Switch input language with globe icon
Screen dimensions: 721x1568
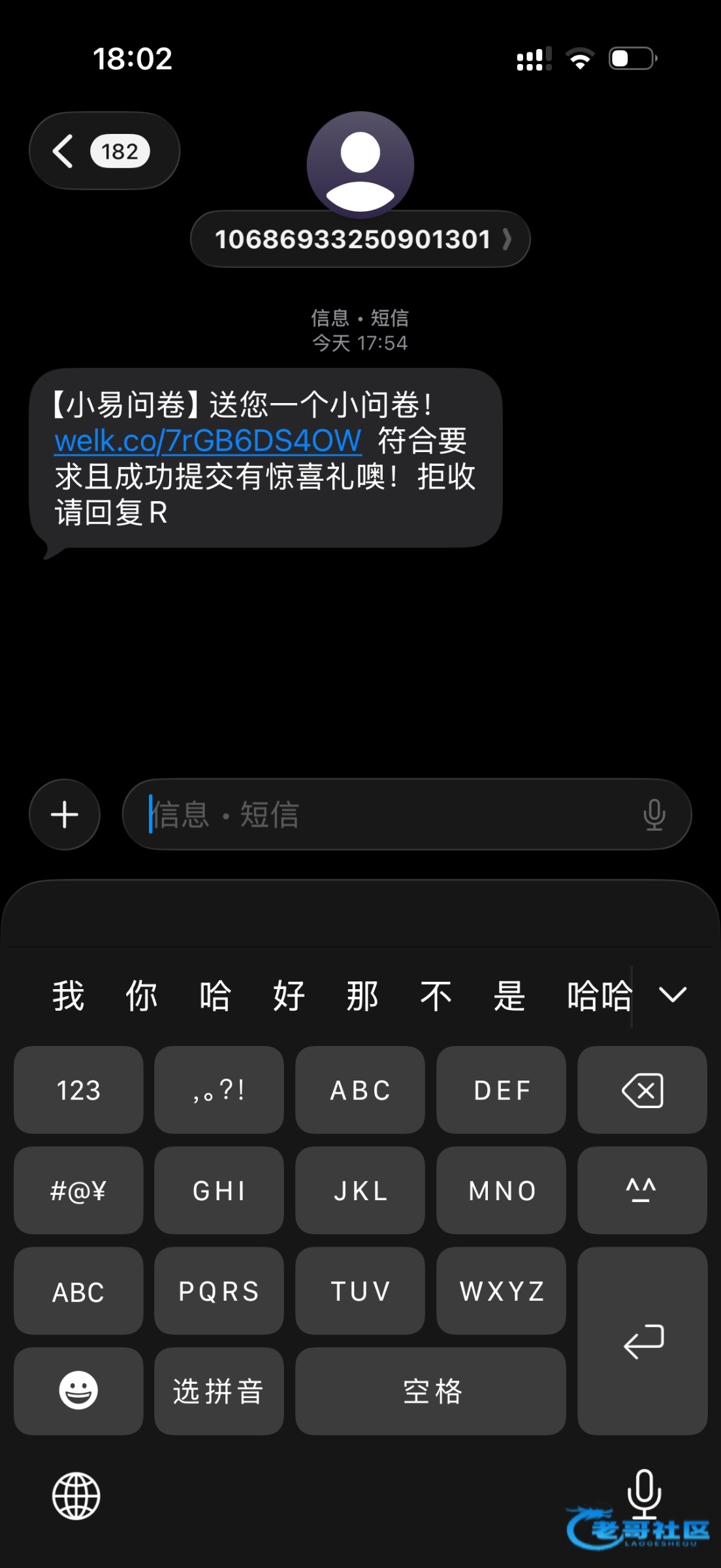click(x=76, y=1495)
